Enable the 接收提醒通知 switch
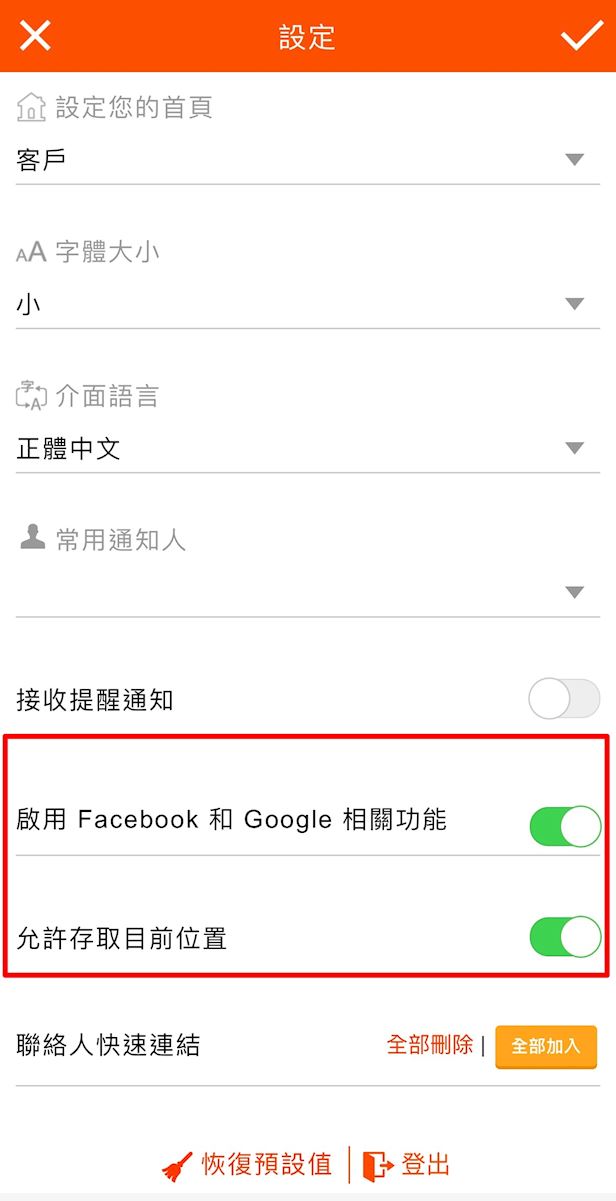Viewport: 616px width, 1201px height. coord(564,699)
